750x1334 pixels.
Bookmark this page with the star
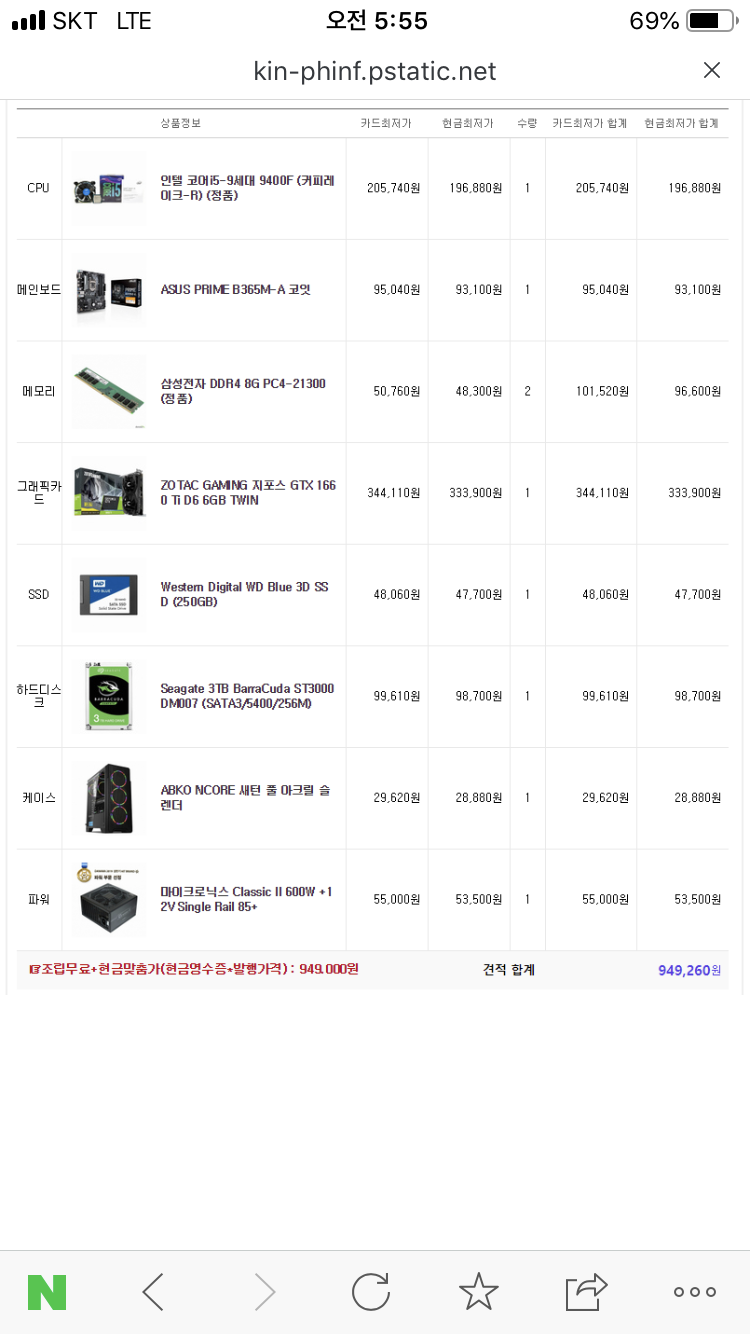tap(478, 1292)
